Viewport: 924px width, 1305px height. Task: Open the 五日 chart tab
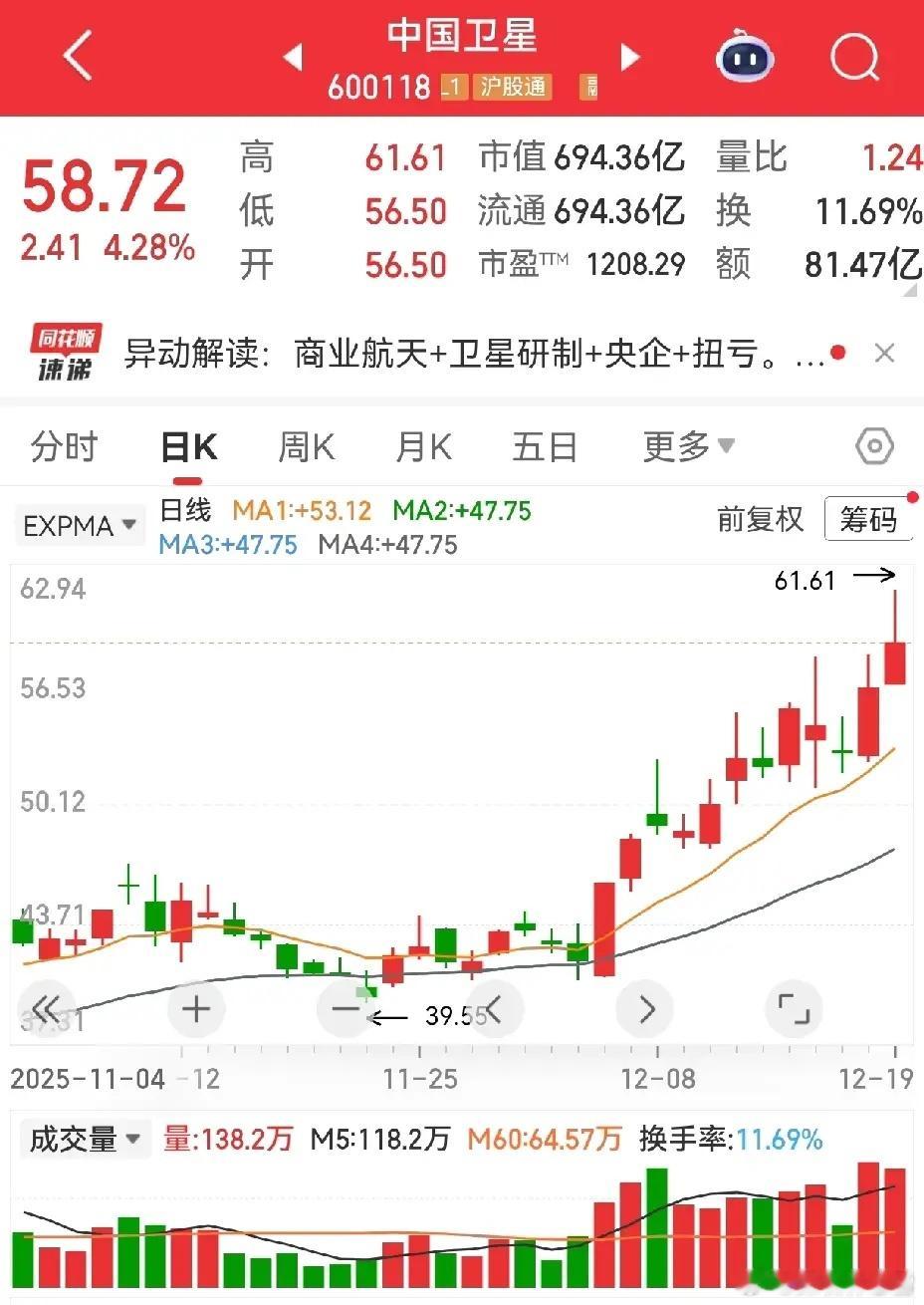[545, 447]
